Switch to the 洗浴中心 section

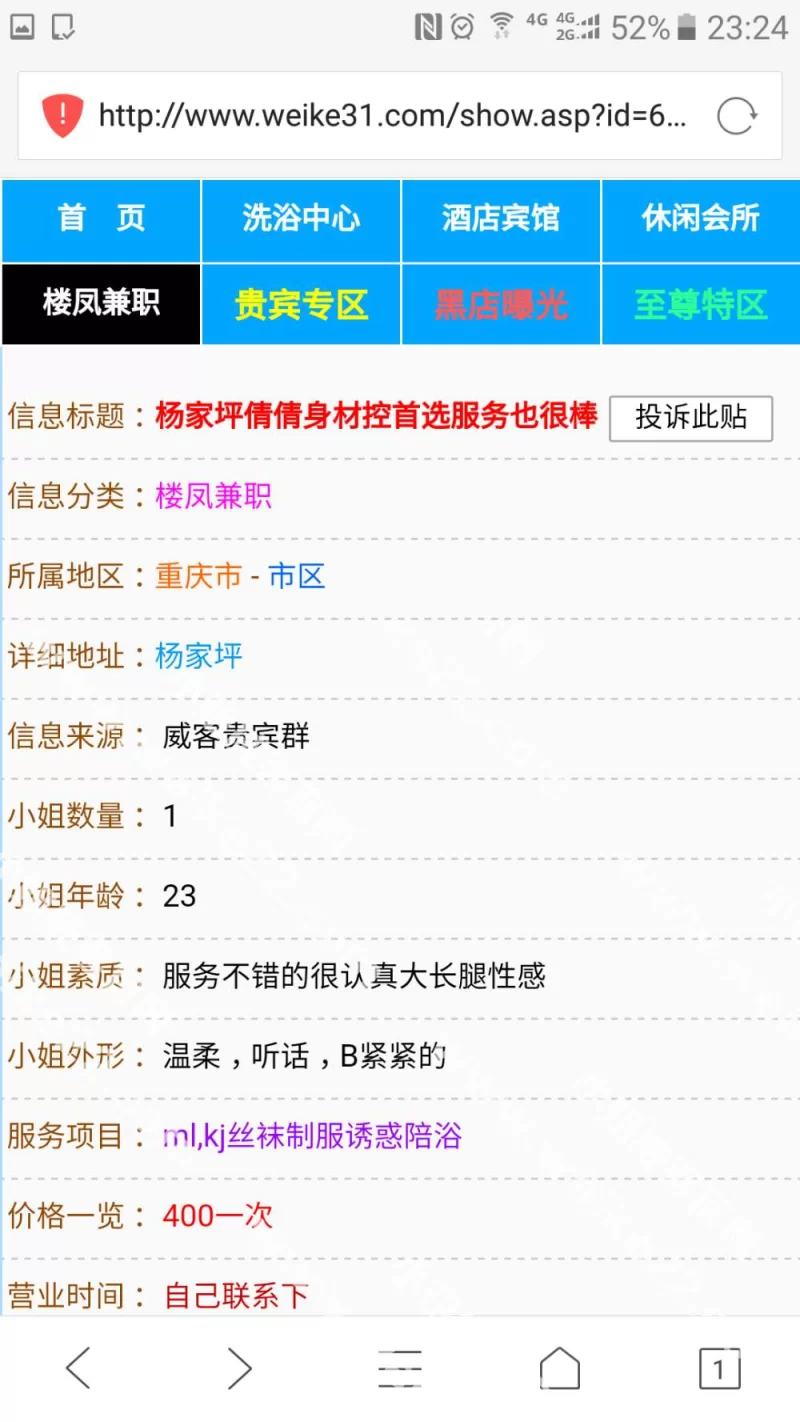click(301, 219)
